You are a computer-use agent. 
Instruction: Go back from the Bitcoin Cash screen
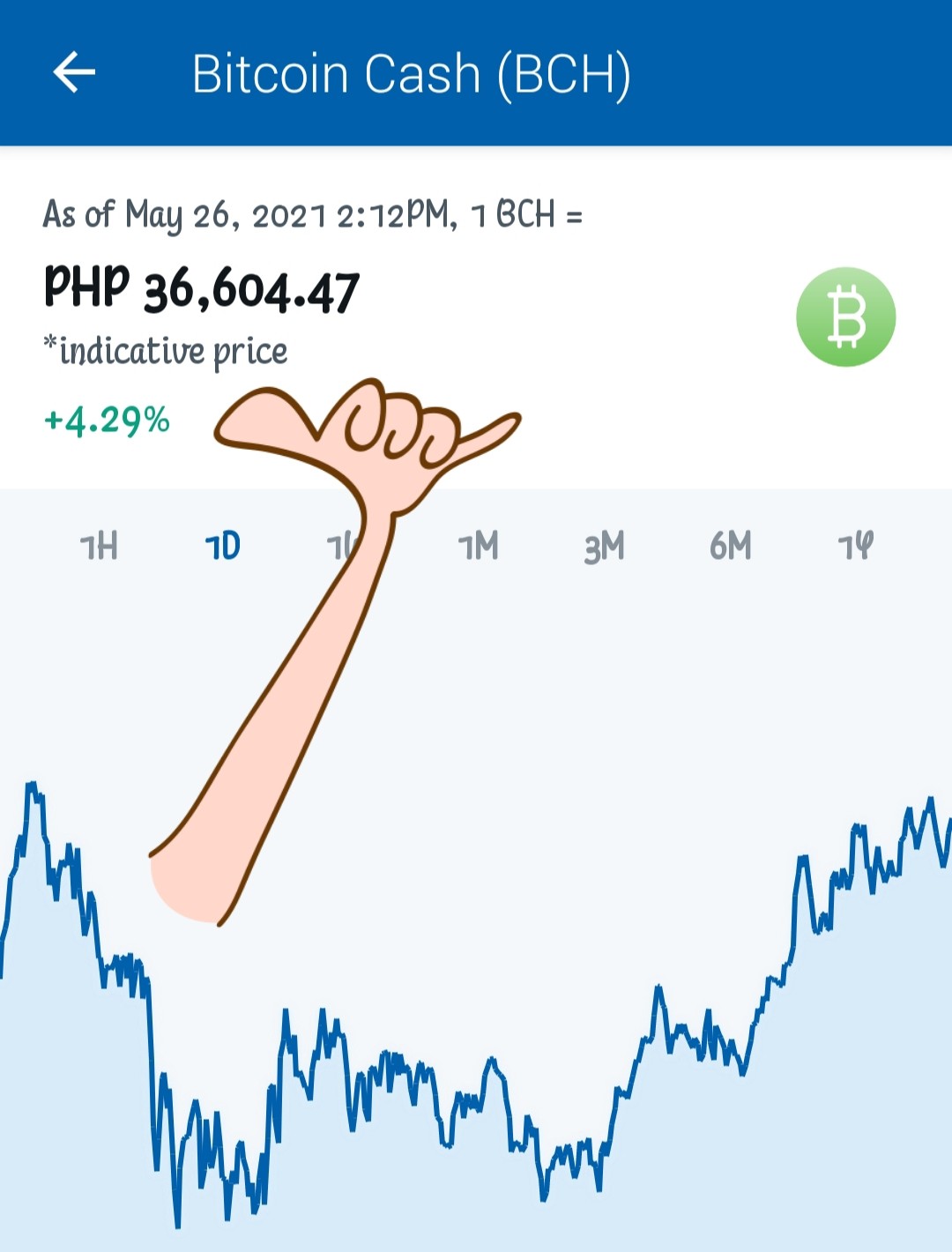click(74, 72)
